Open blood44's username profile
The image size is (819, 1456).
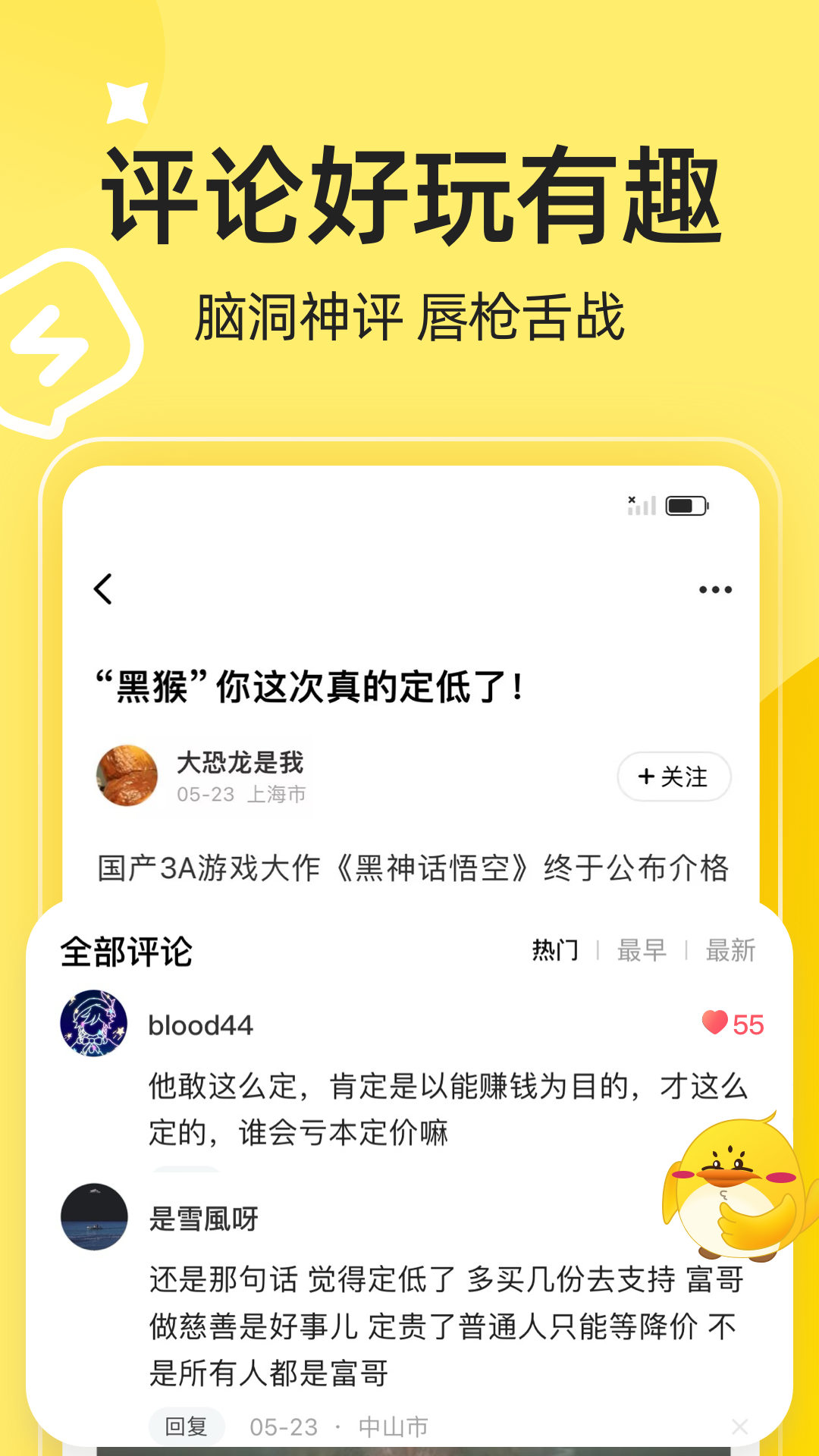[x=200, y=1025]
